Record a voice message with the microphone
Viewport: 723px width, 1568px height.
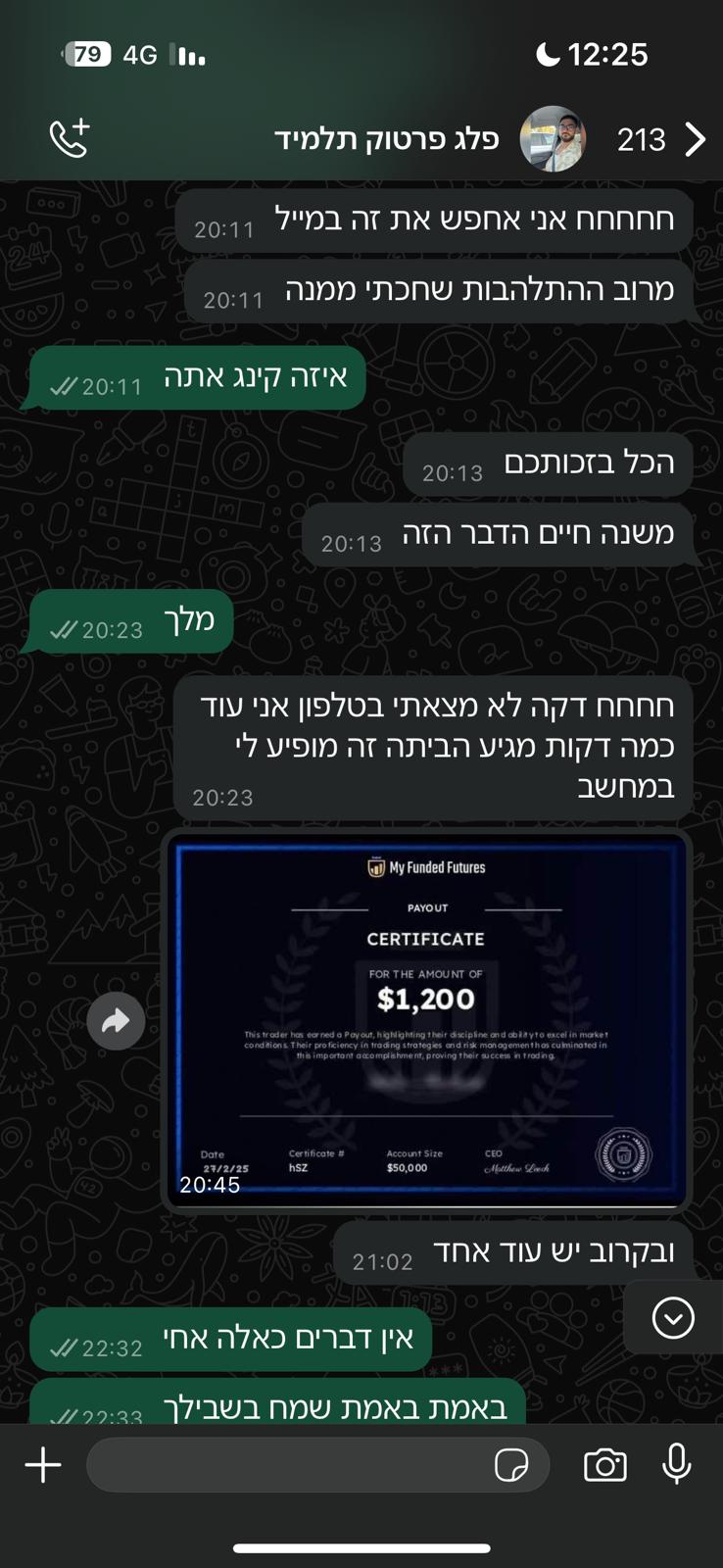pyautogui.click(x=676, y=1464)
